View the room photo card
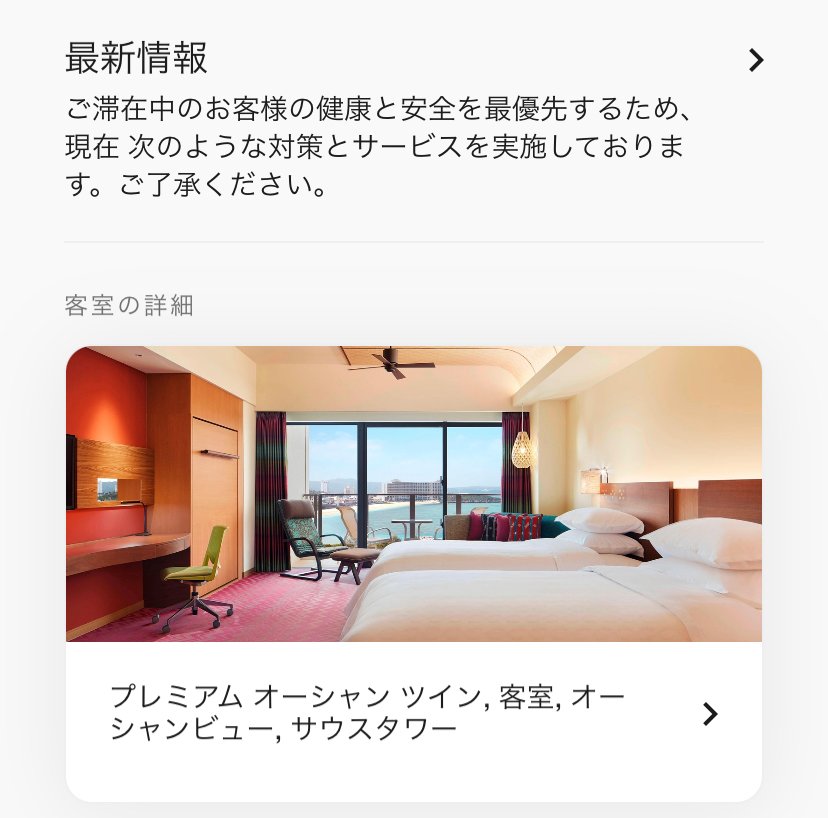Image resolution: width=828 pixels, height=818 pixels. 413,494
